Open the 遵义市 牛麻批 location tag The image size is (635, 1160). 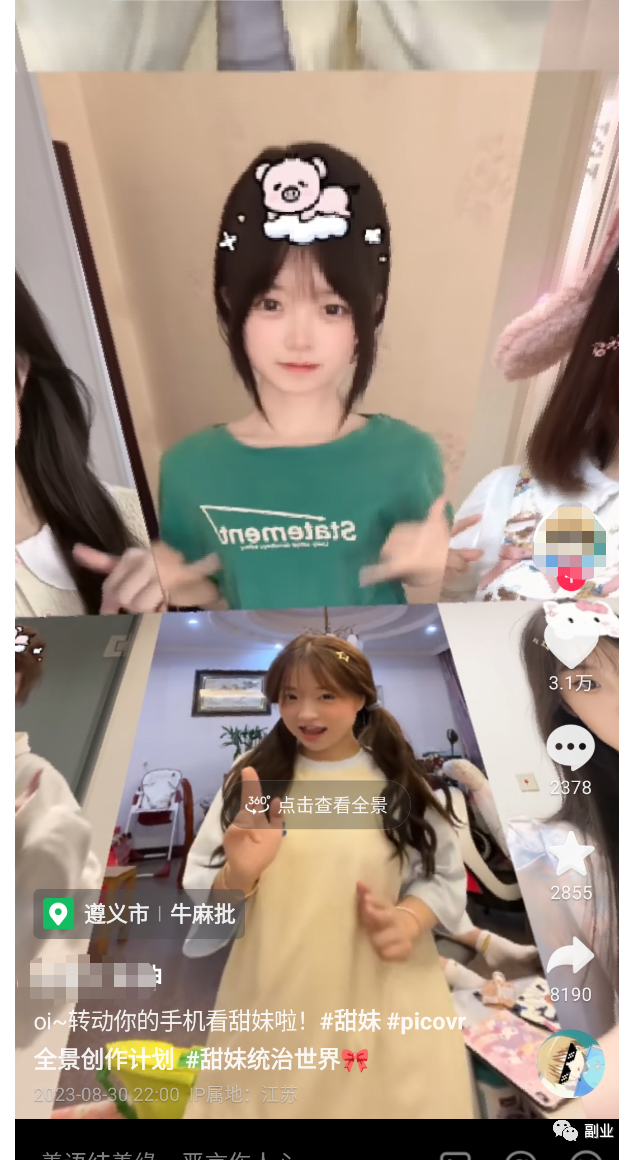(x=140, y=914)
